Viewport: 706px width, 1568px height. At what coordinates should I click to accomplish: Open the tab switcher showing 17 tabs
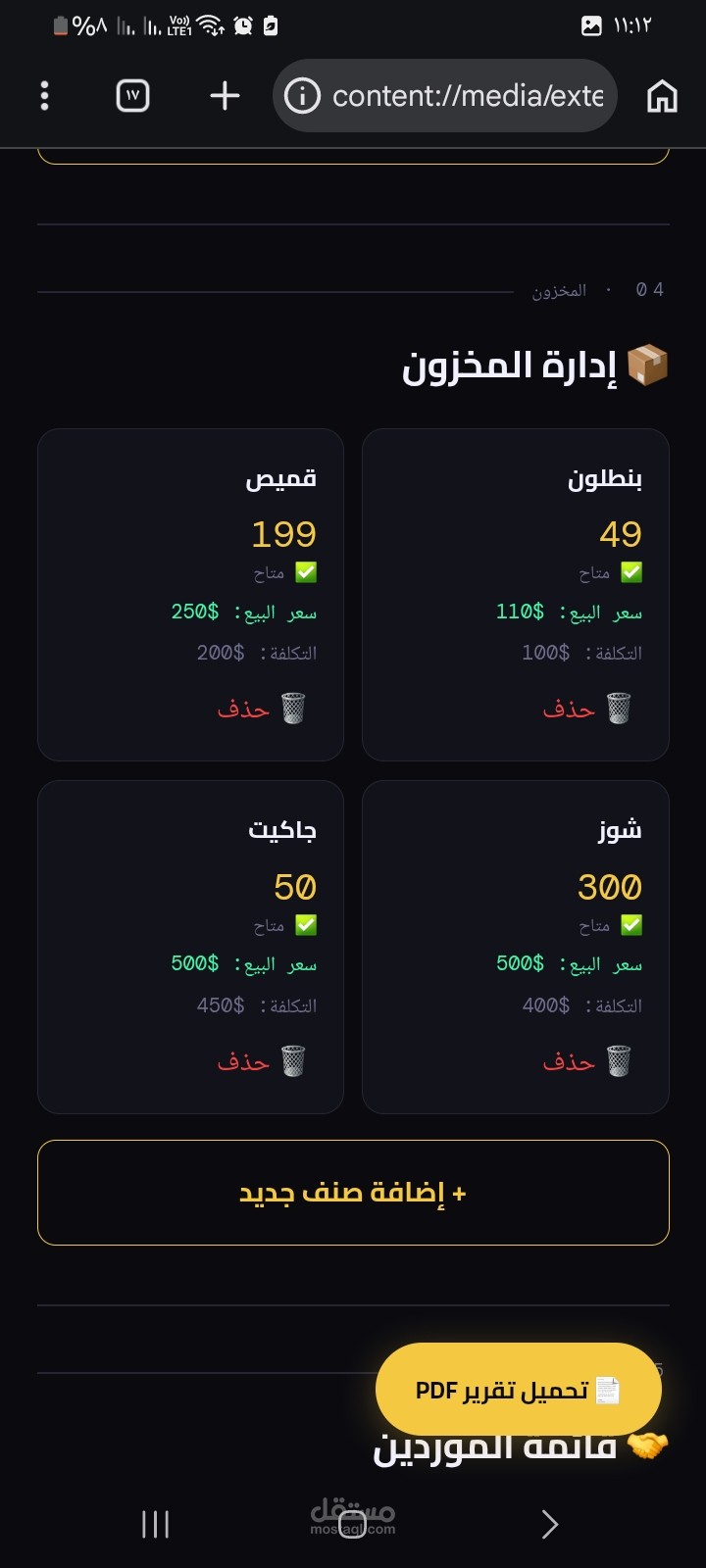(133, 96)
